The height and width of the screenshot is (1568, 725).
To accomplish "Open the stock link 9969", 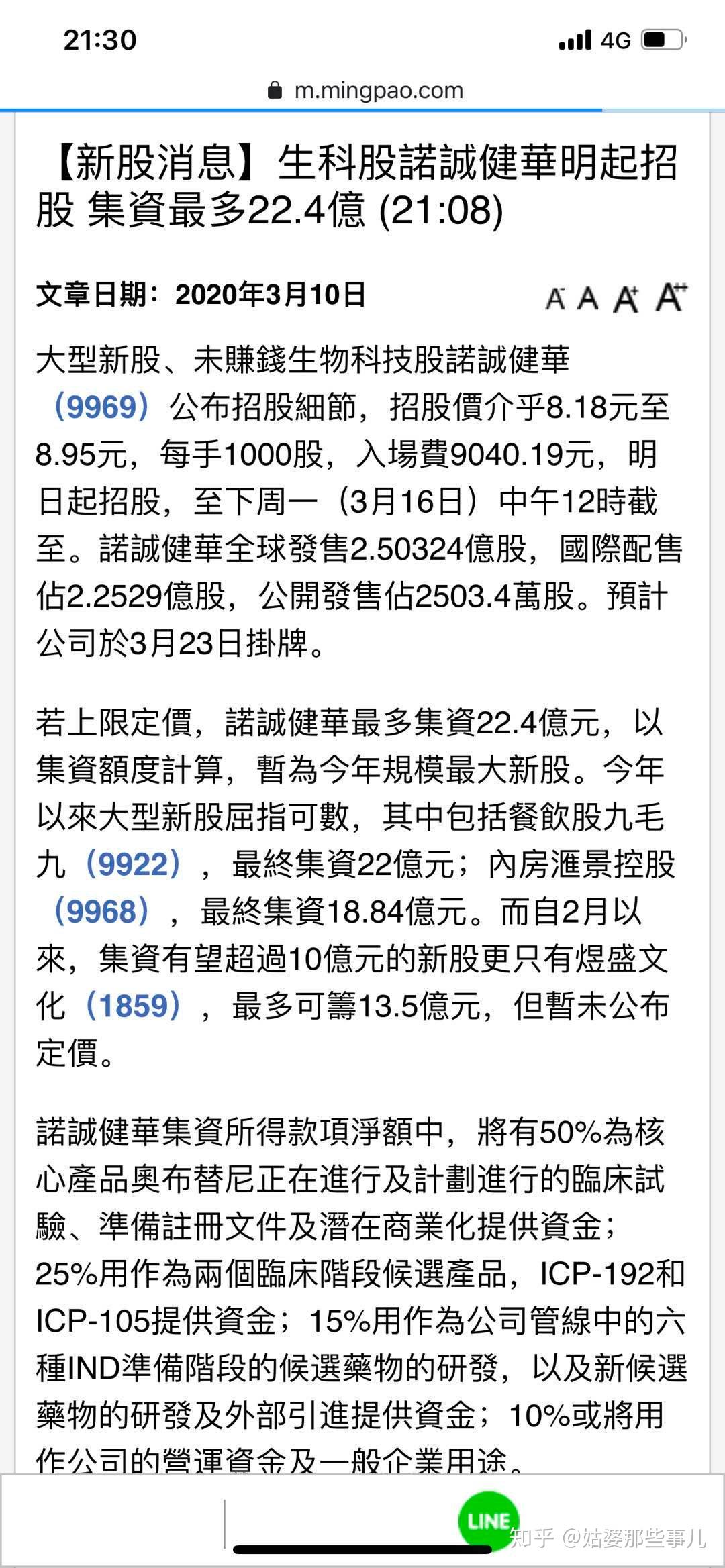I will coord(101,408).
